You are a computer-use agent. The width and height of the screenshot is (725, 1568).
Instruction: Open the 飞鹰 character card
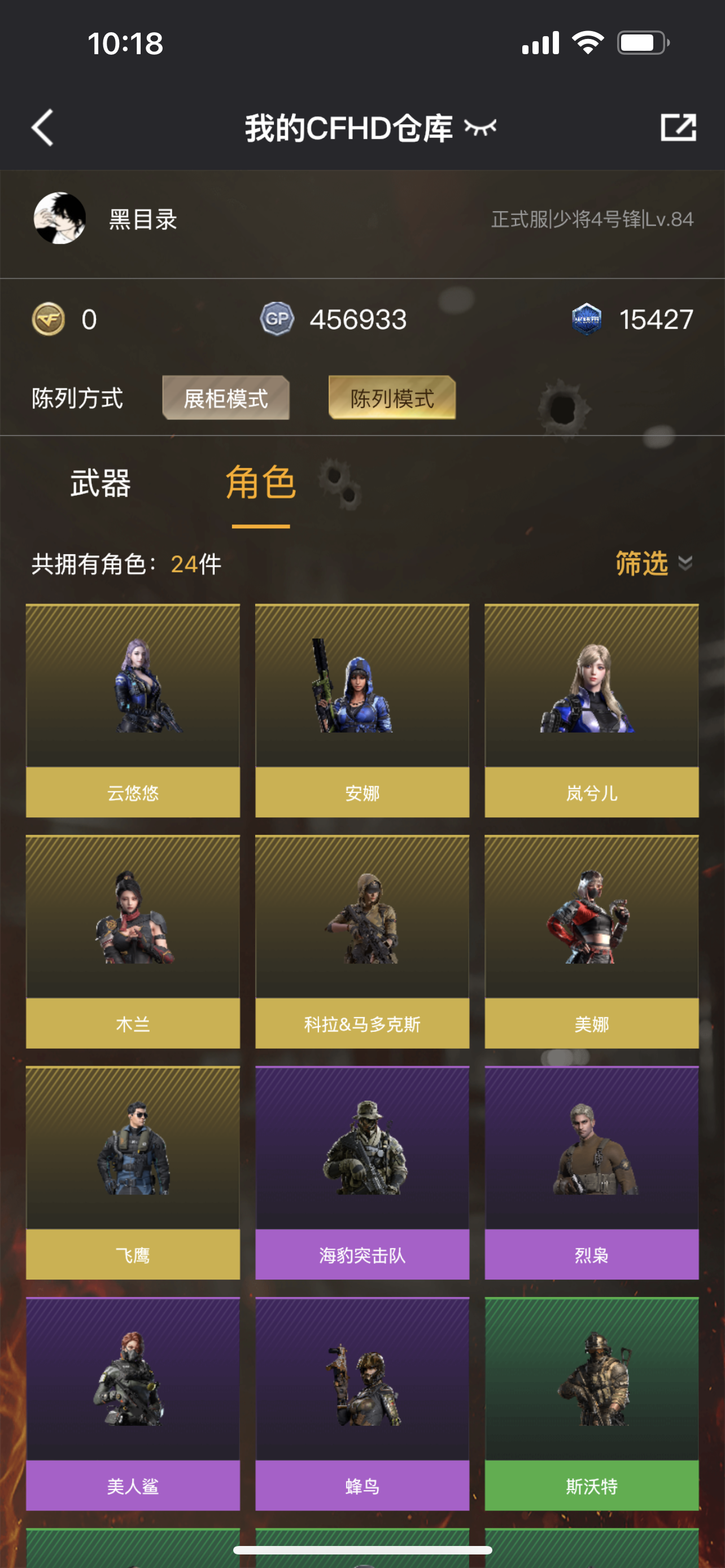[133, 1173]
